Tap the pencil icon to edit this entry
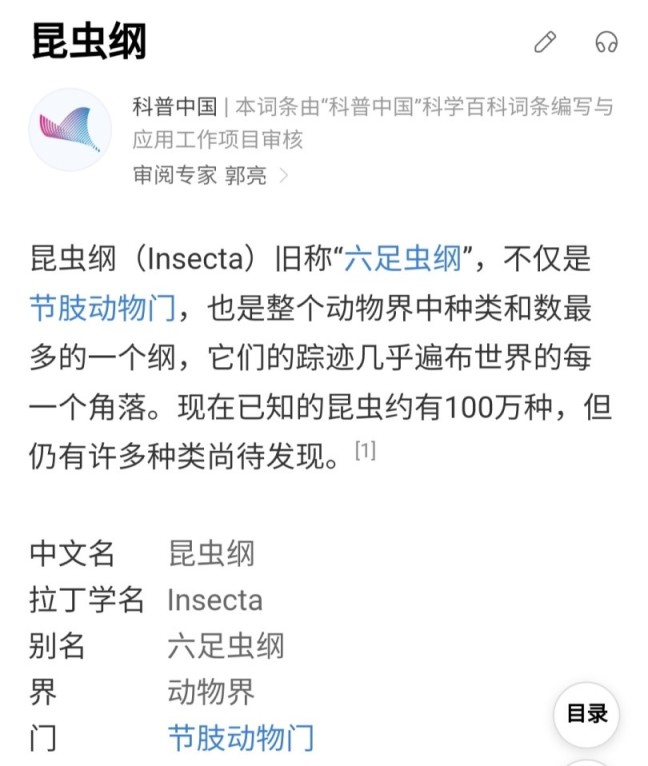Screen dimensions: 648x766 click(x=545, y=42)
